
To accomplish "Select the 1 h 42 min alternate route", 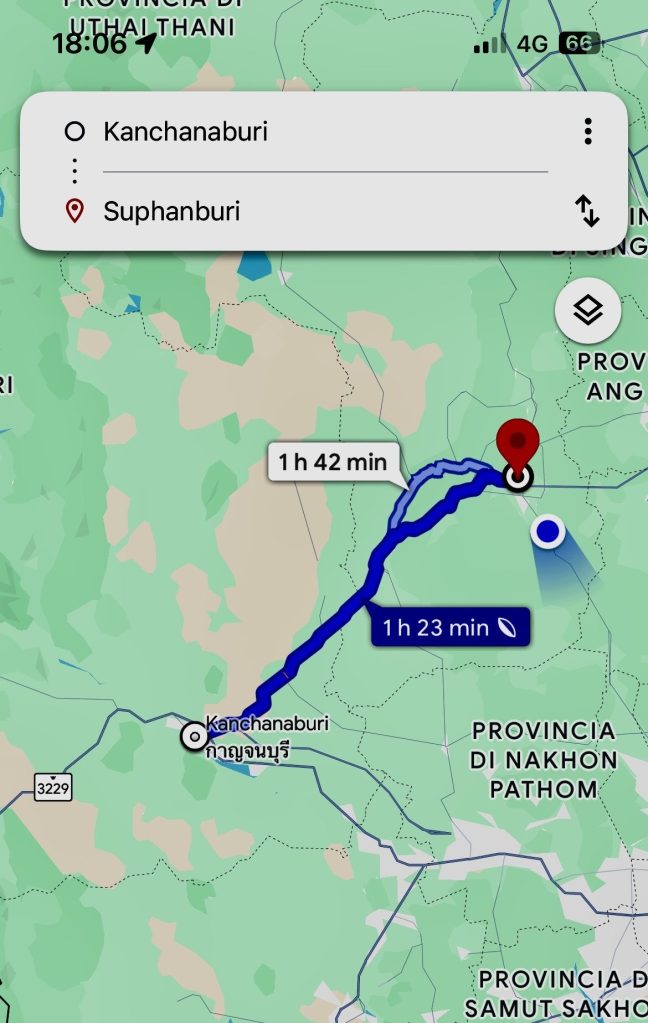I will tap(332, 462).
